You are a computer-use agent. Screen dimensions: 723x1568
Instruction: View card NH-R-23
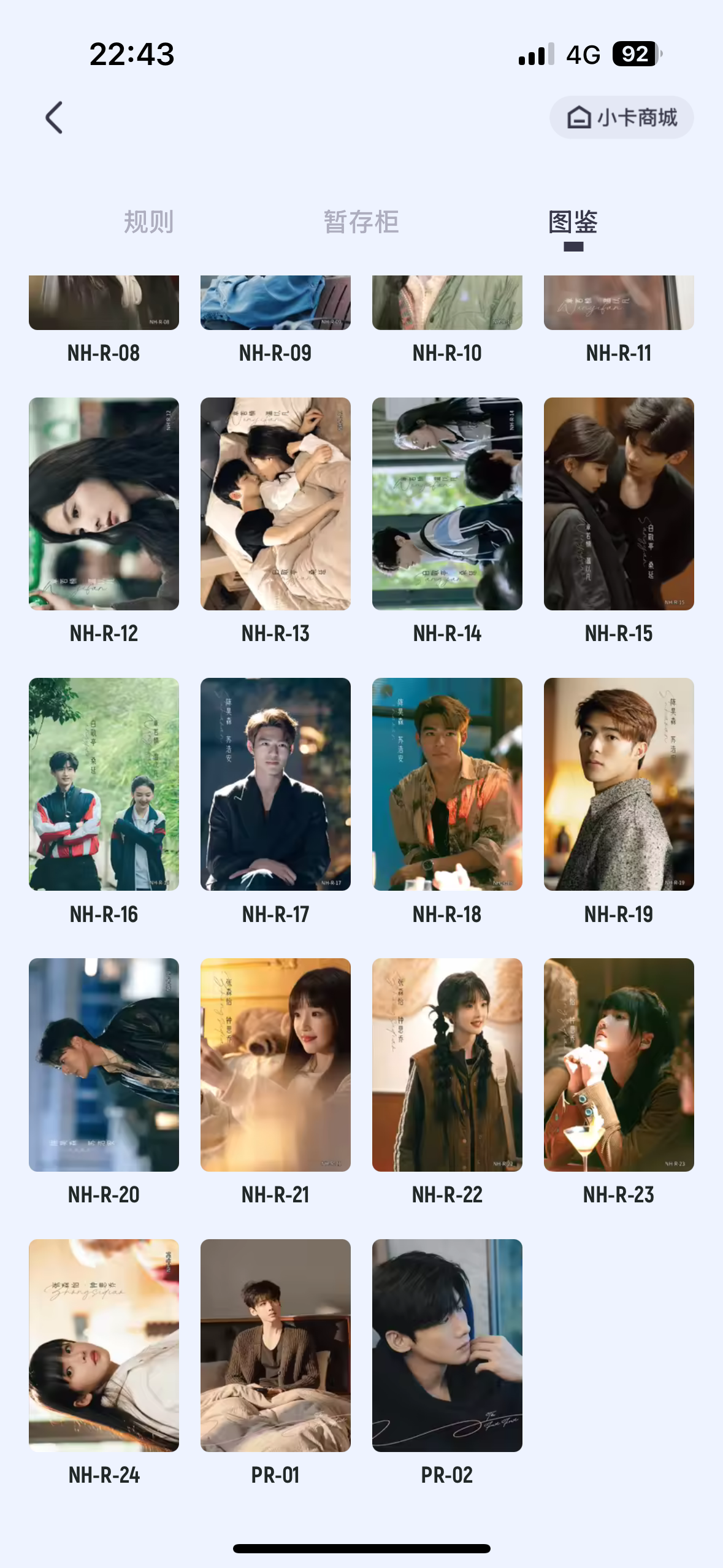pos(619,1064)
